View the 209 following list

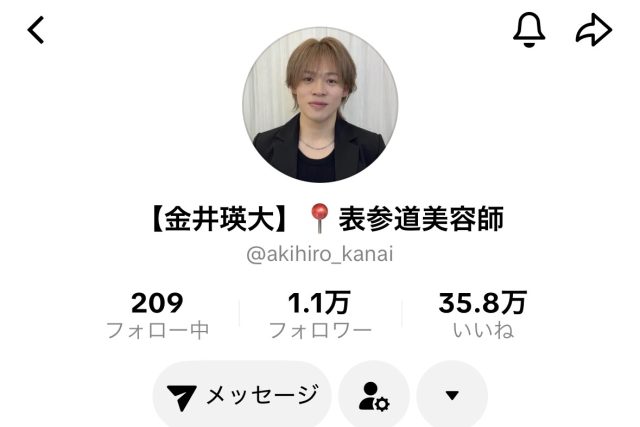157,315
